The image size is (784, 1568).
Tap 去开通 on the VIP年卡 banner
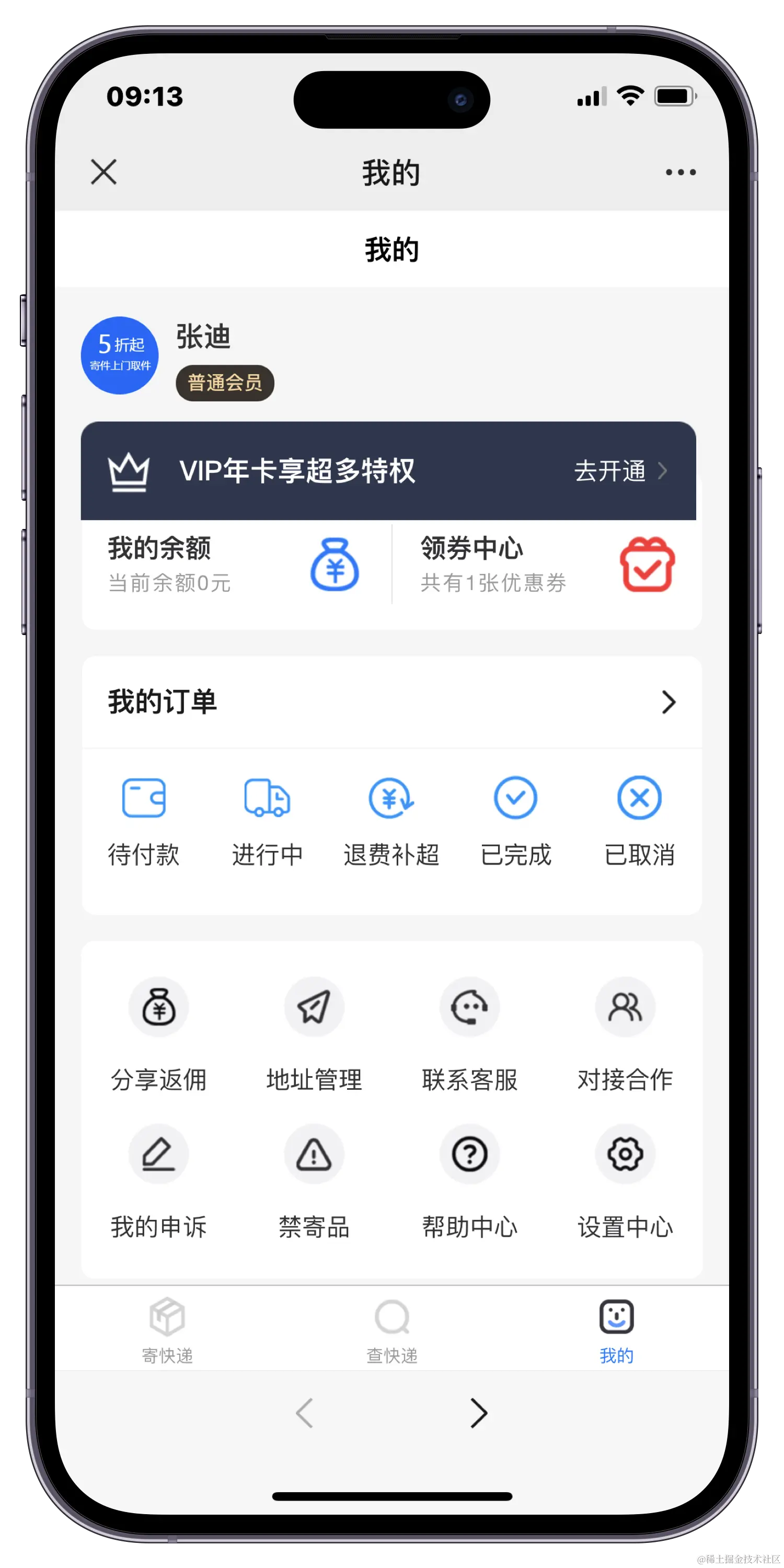point(620,471)
